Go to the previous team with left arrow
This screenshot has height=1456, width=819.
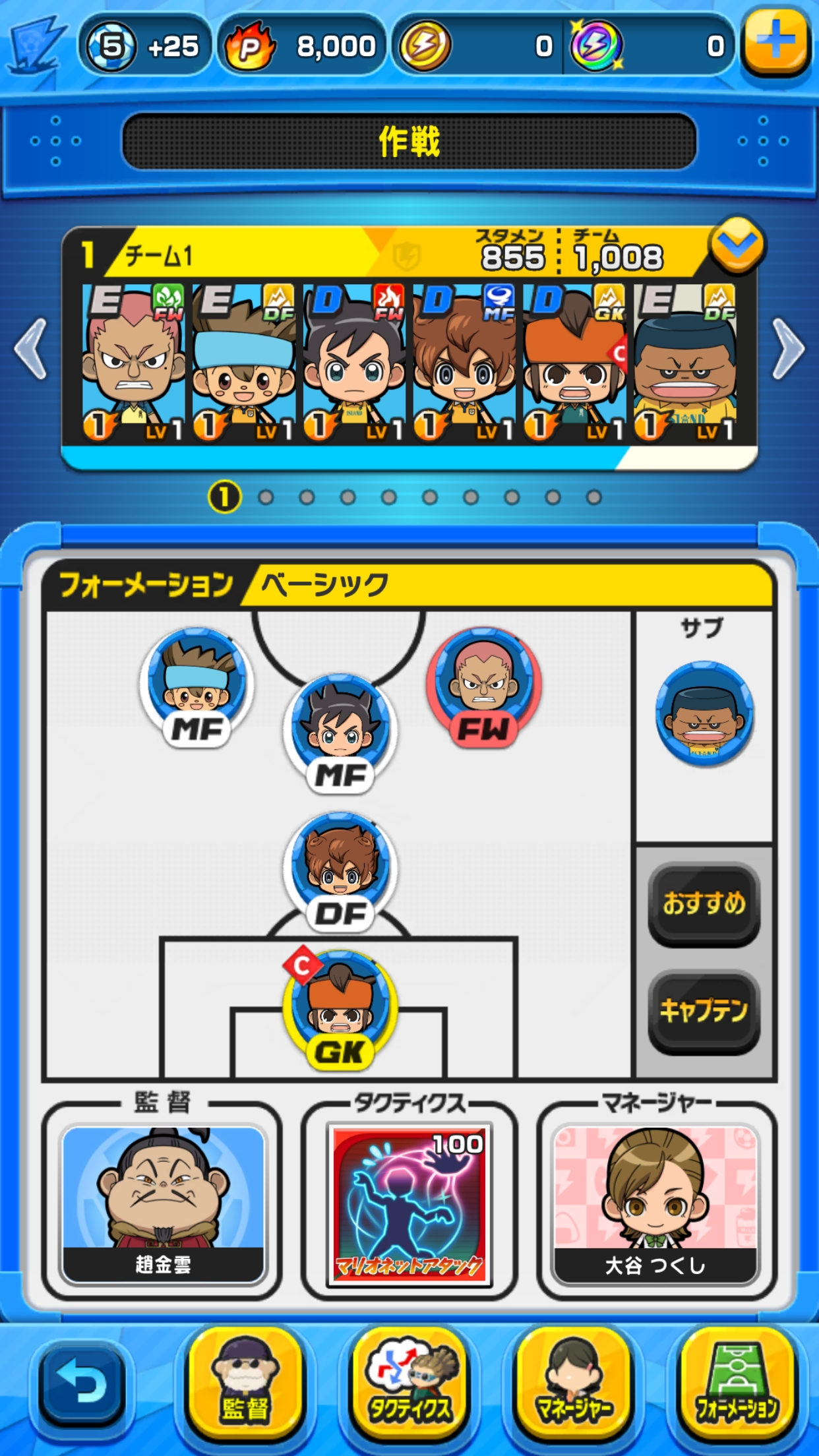pos(31,349)
